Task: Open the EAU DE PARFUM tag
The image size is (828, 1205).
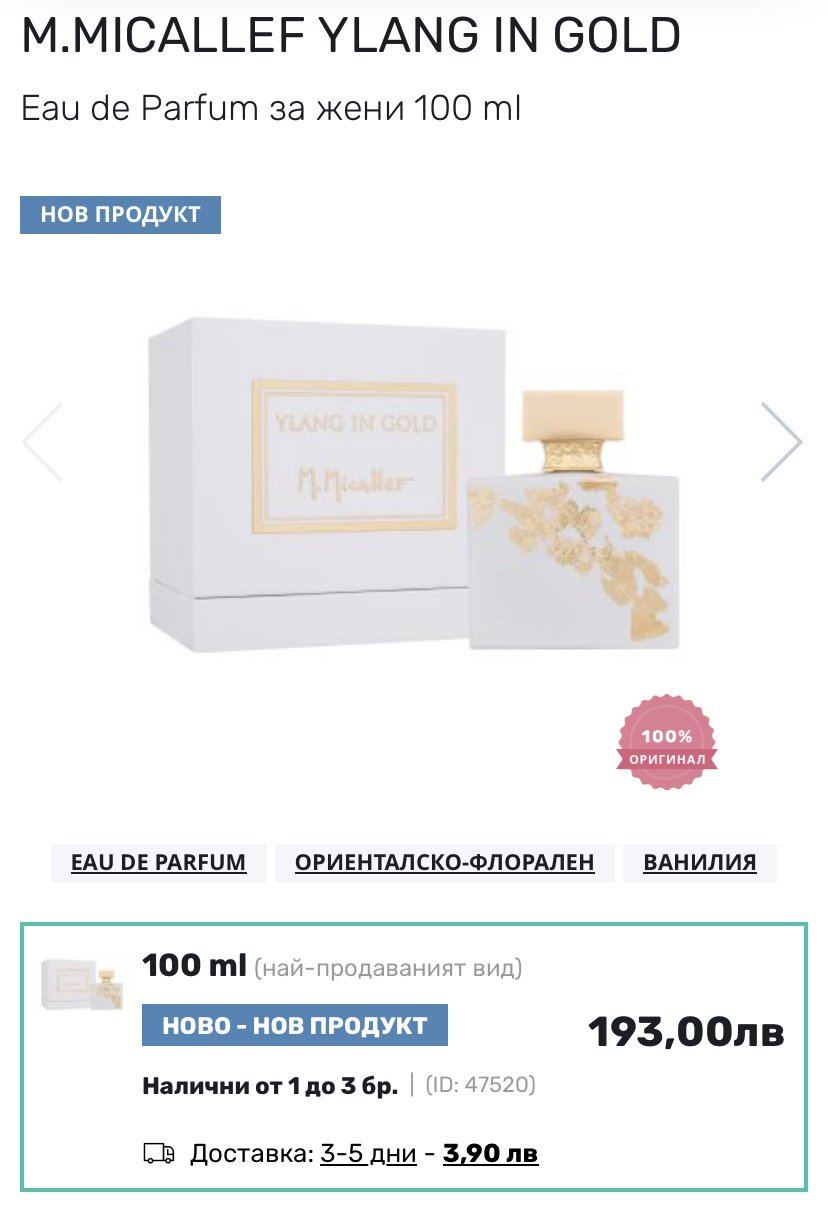Action: 158,862
